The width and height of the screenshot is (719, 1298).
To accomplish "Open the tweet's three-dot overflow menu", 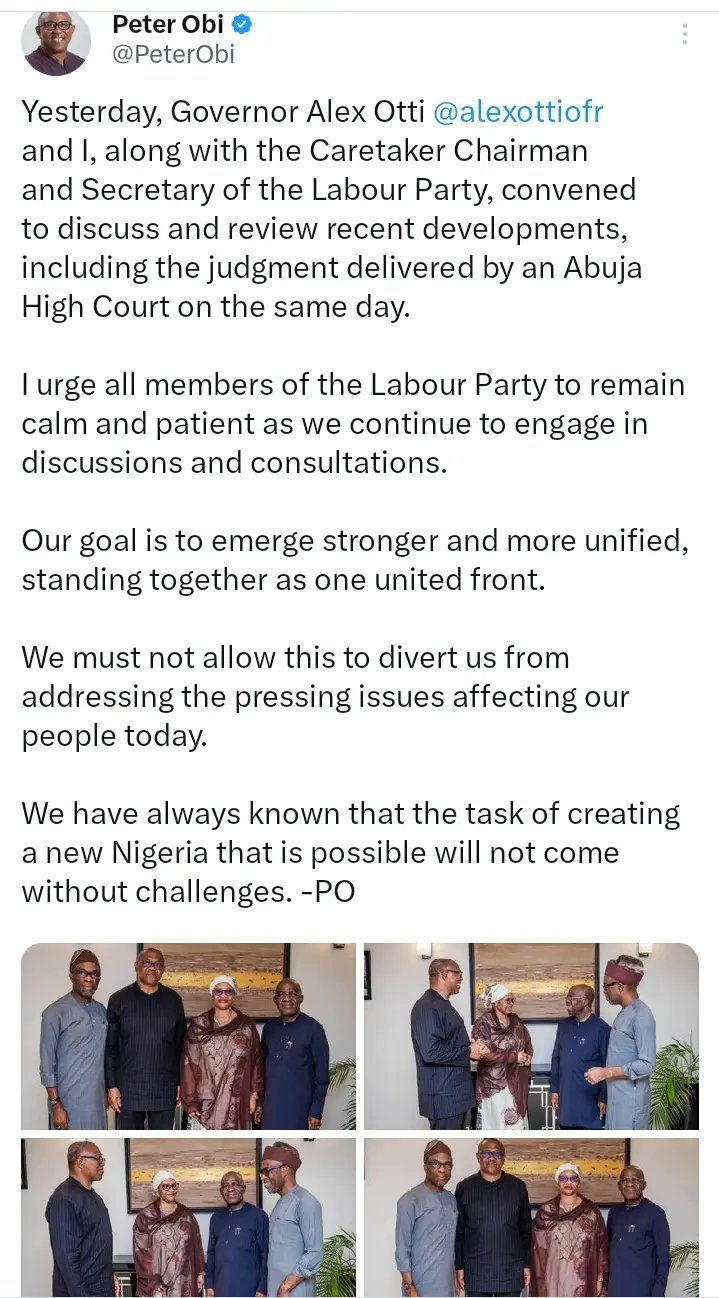I will click(x=685, y=34).
